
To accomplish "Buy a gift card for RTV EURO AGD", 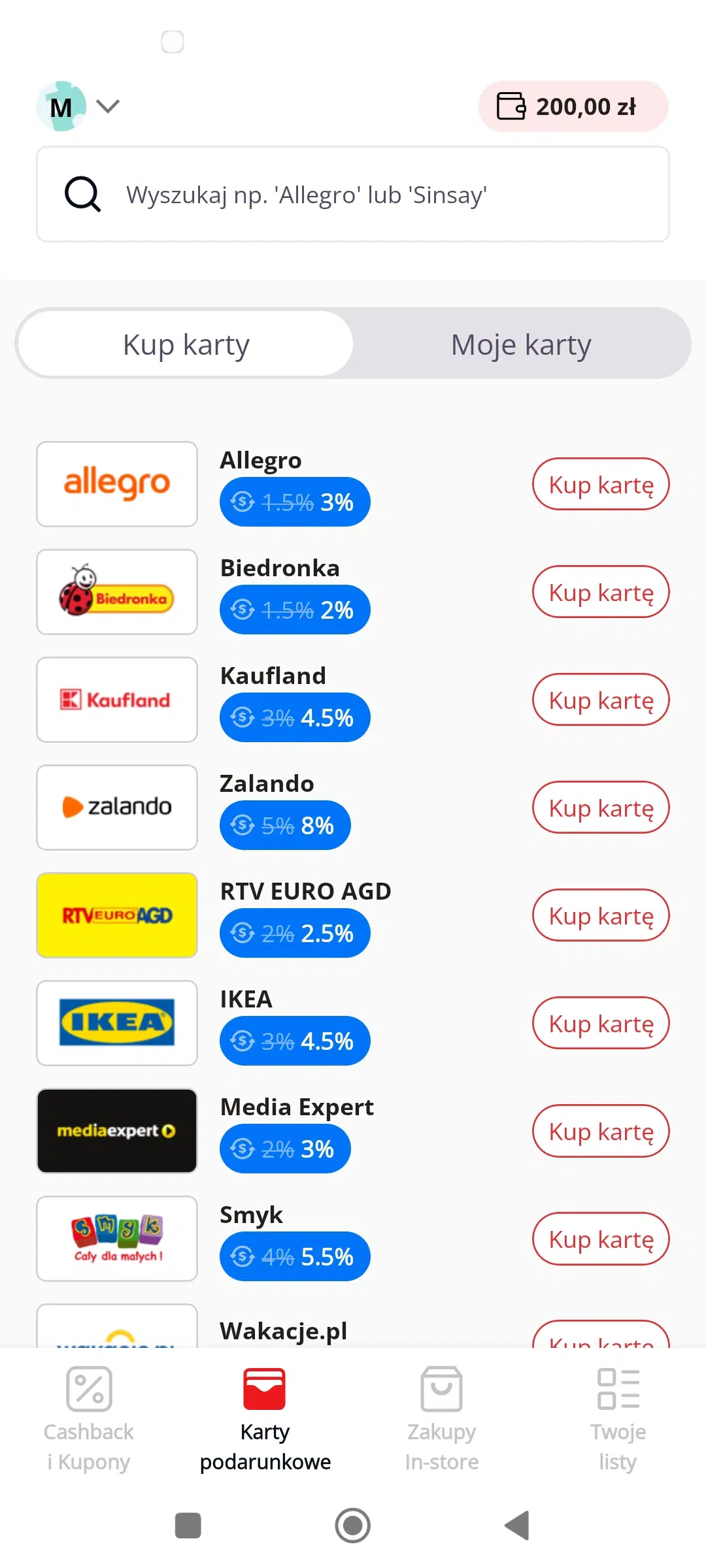I will [x=600, y=915].
